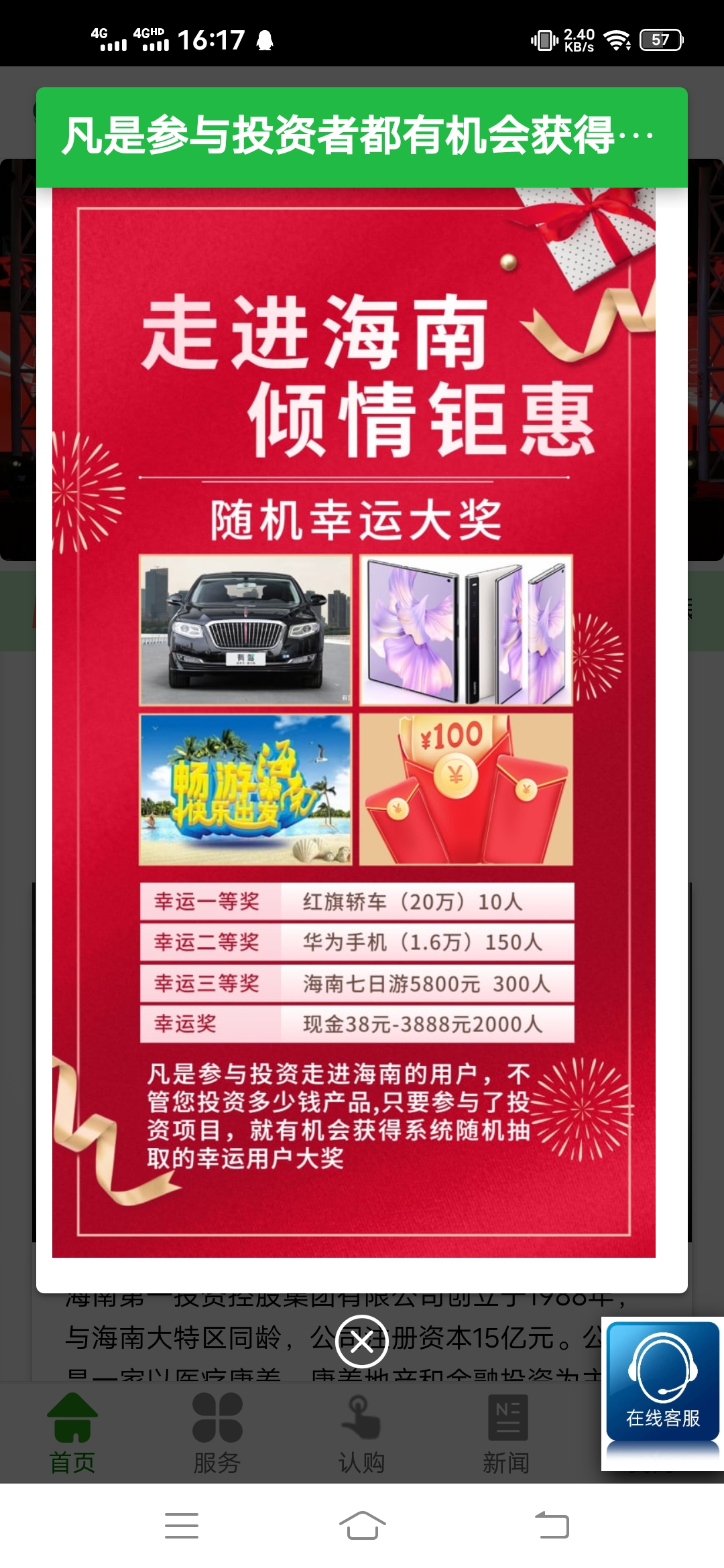Tap the system back button
This screenshot has width=724, height=1568.
tap(552, 1526)
